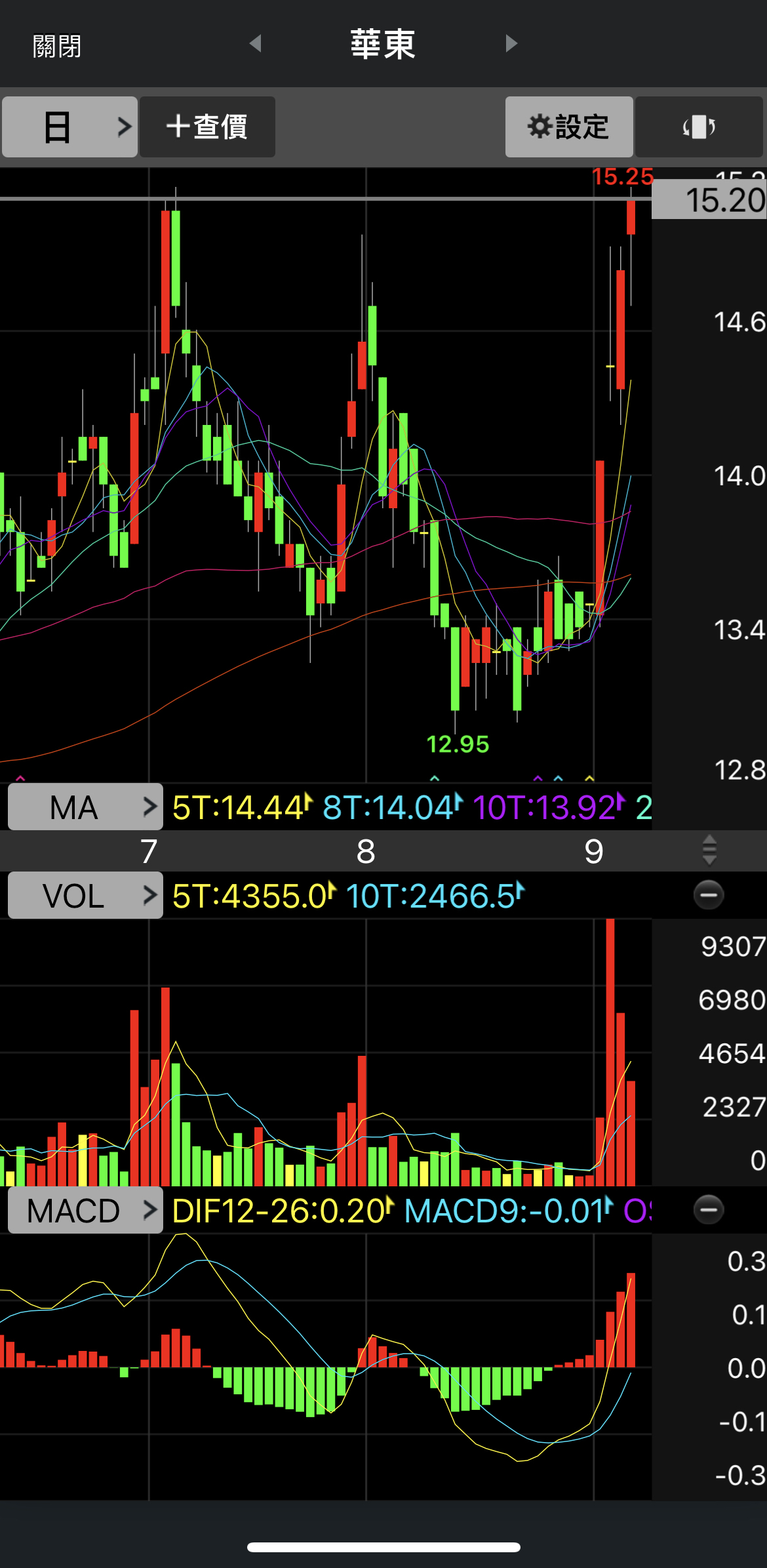The image size is (767, 1568).
Task: Remove the VOL indicator panel
Action: [x=709, y=895]
